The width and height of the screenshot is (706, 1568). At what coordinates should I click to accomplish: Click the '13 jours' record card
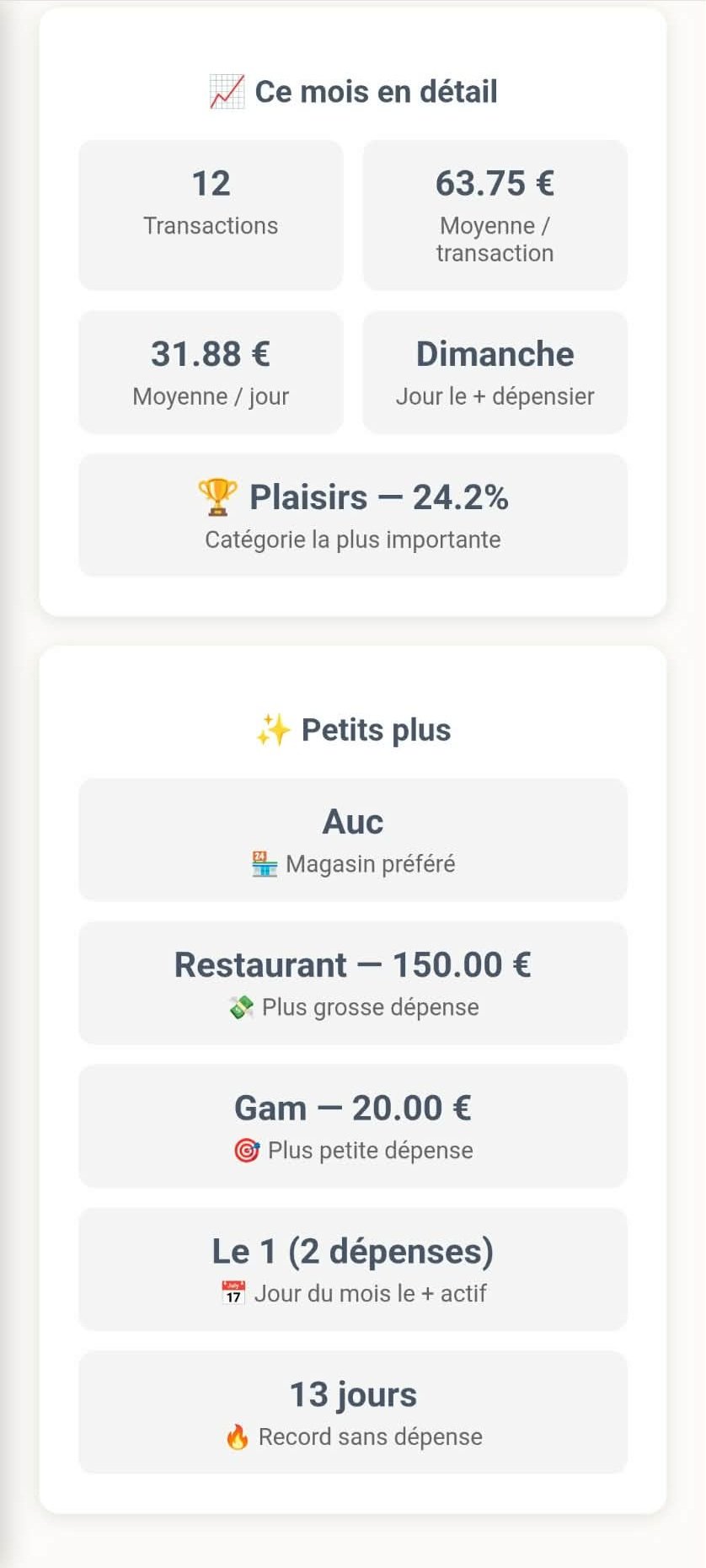point(353,1411)
